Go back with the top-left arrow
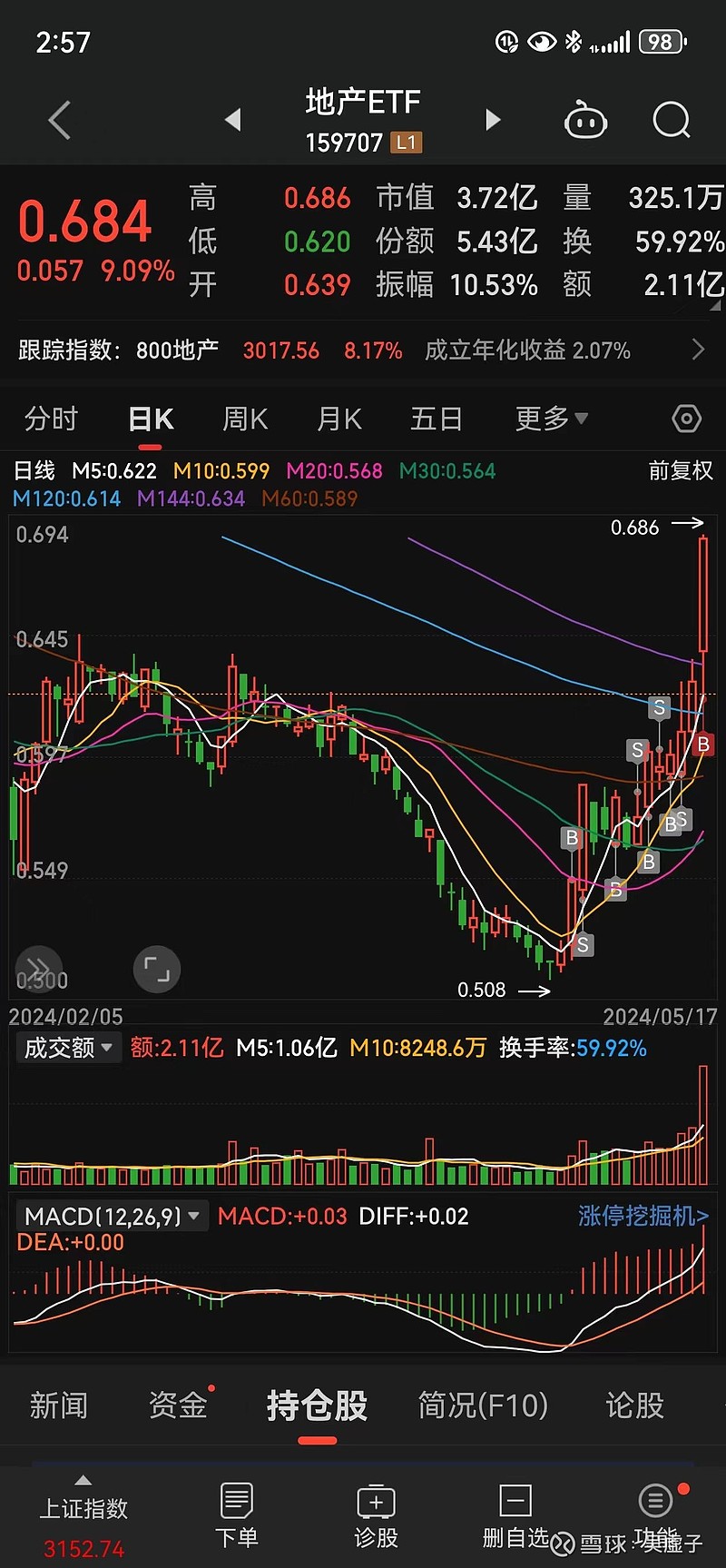This screenshot has height=1568, width=726. point(60,120)
